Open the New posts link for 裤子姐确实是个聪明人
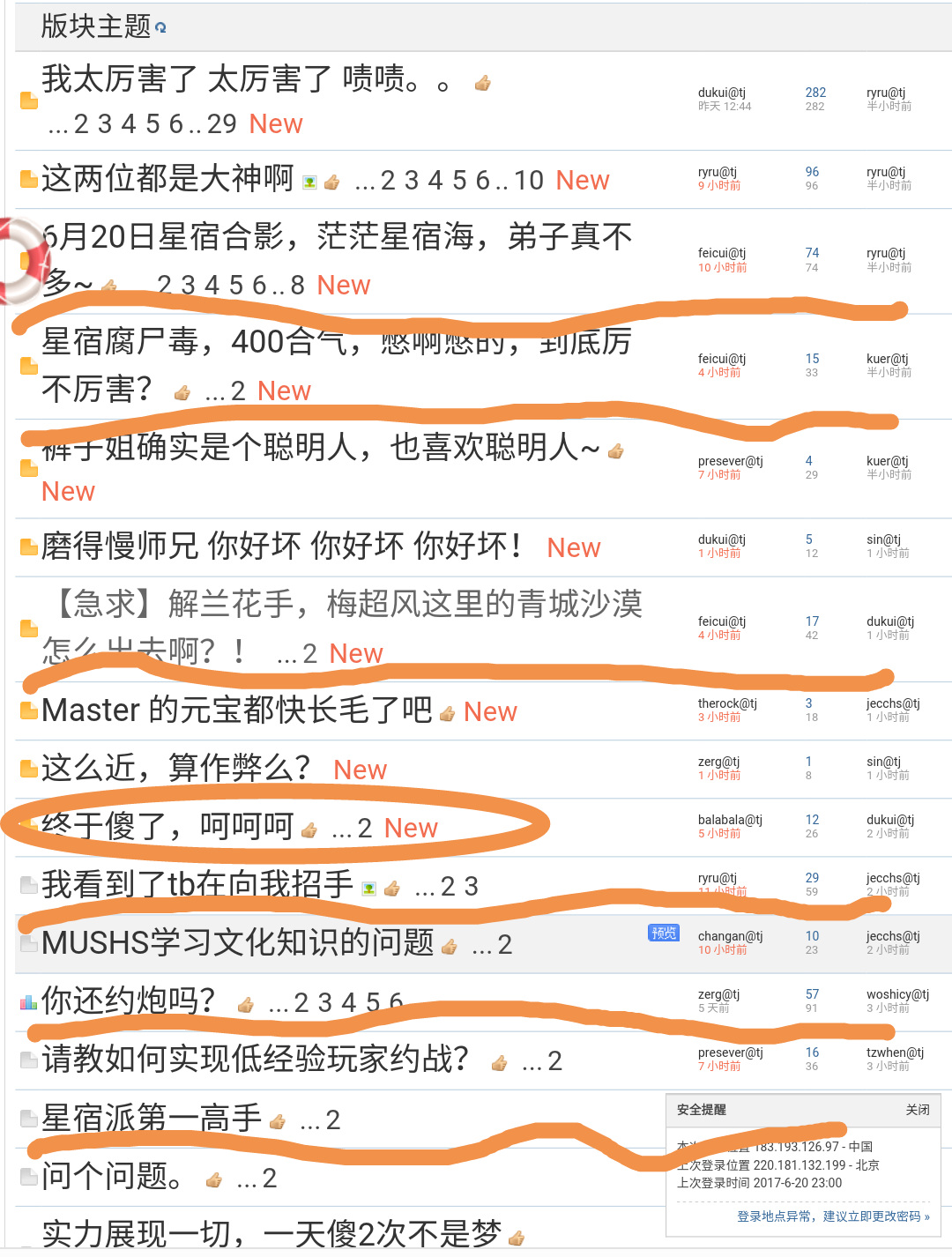952x1257 pixels. (68, 492)
